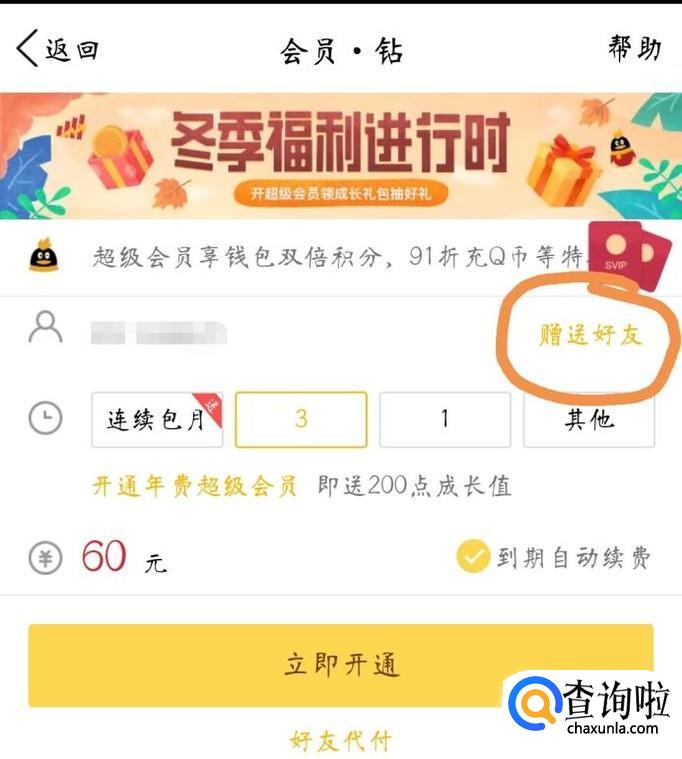Choose the 3 months duration
The width and height of the screenshot is (682, 759).
coord(301,420)
